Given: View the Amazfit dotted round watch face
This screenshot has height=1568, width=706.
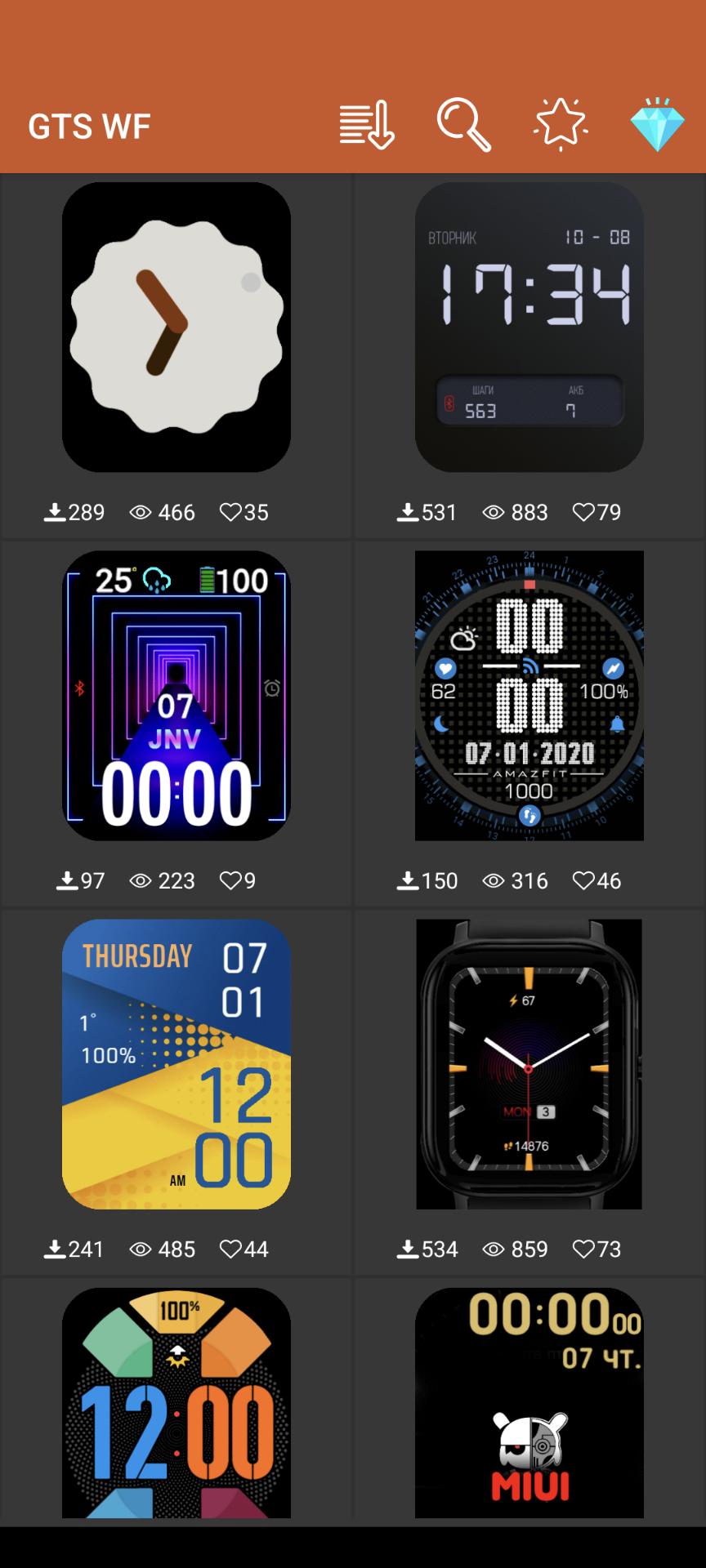Looking at the screenshot, I should (x=529, y=695).
